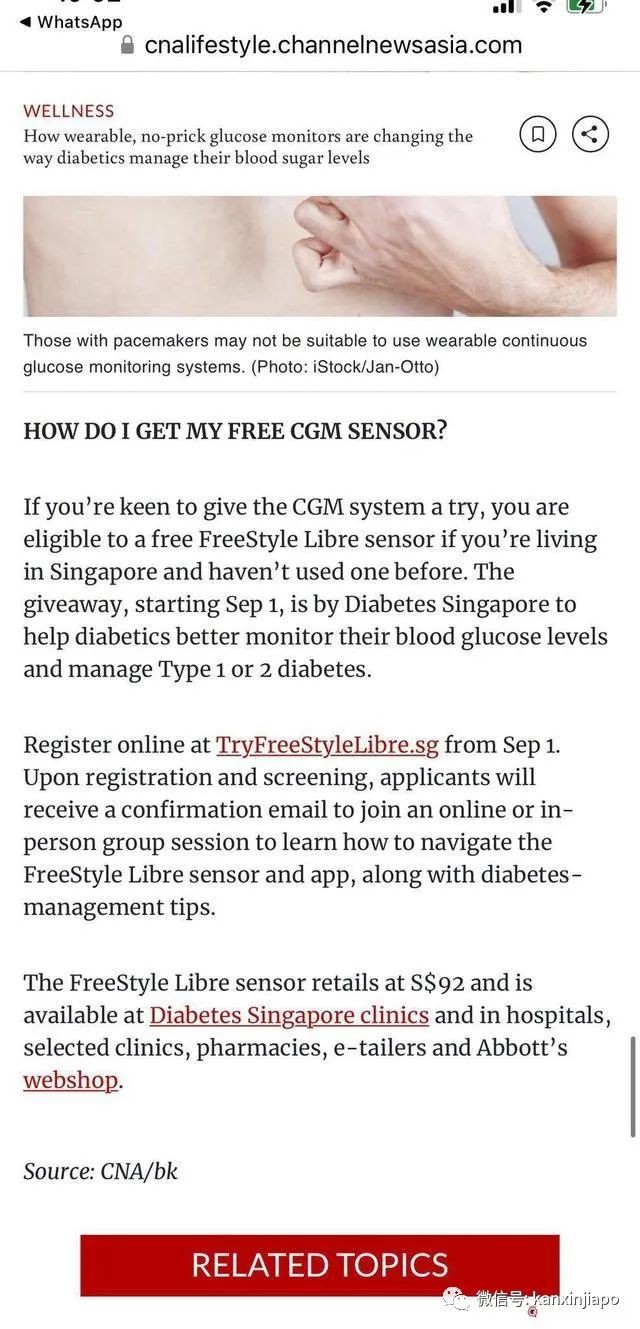
Task: Return to WhatsApp via back link
Action: 70,21
